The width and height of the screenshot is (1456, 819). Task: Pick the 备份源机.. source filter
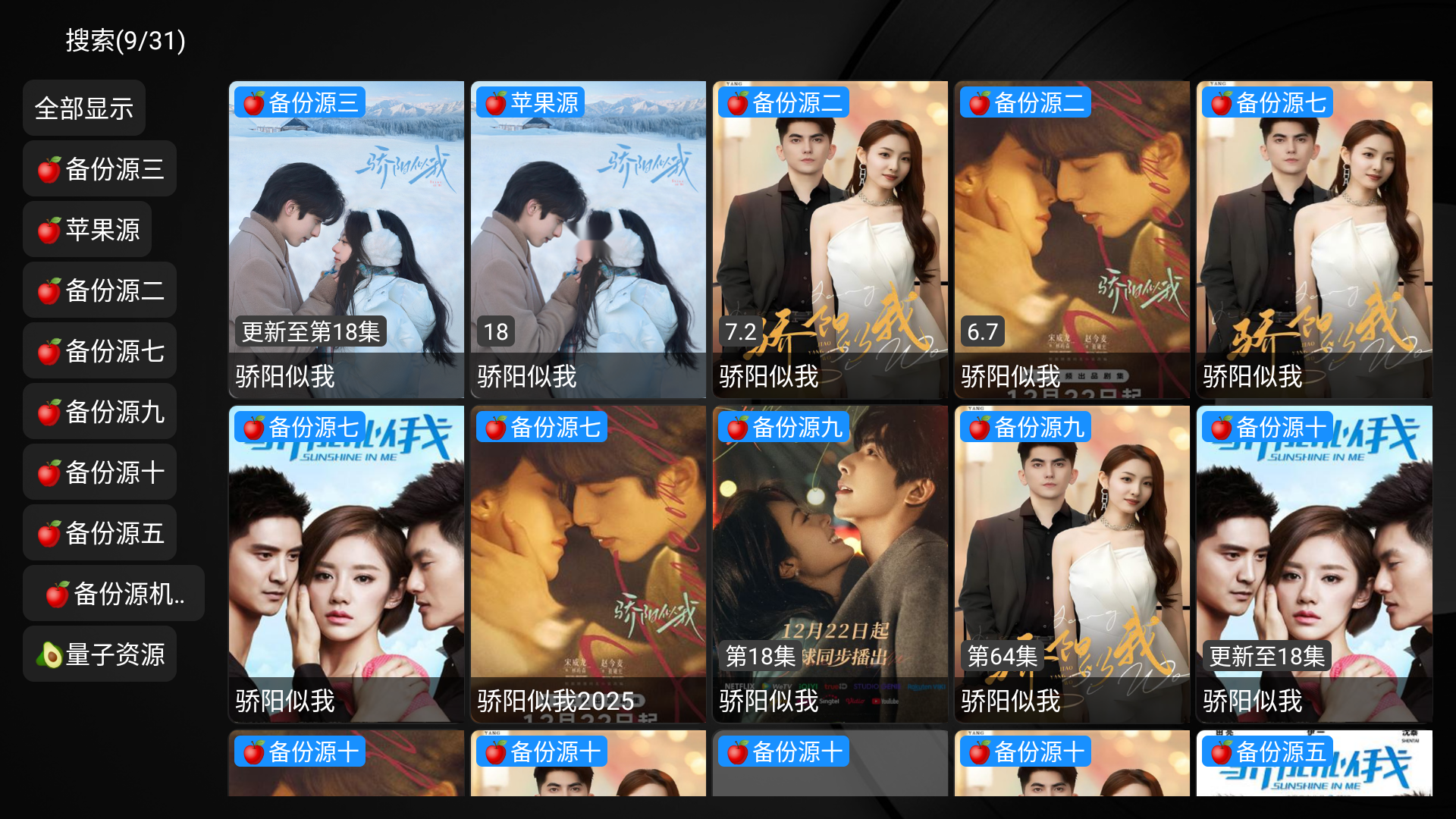[114, 594]
